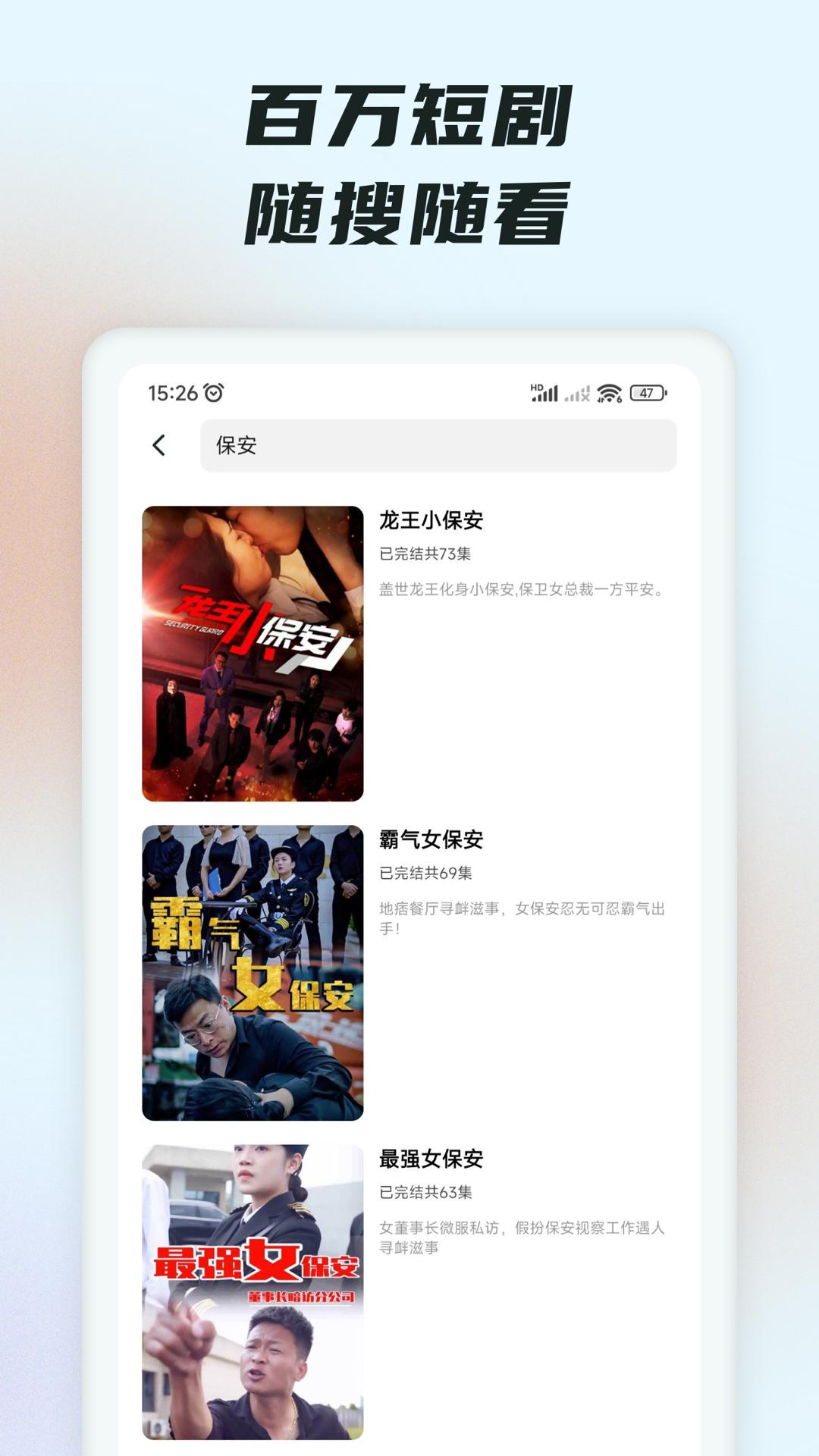Tap the HD indicator in the status bar
This screenshot has width=819, height=1456.
click(x=535, y=388)
